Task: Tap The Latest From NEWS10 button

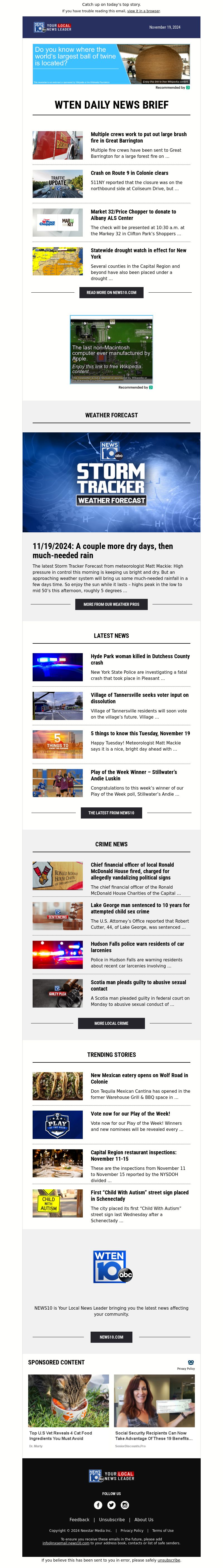Action: (111, 813)
